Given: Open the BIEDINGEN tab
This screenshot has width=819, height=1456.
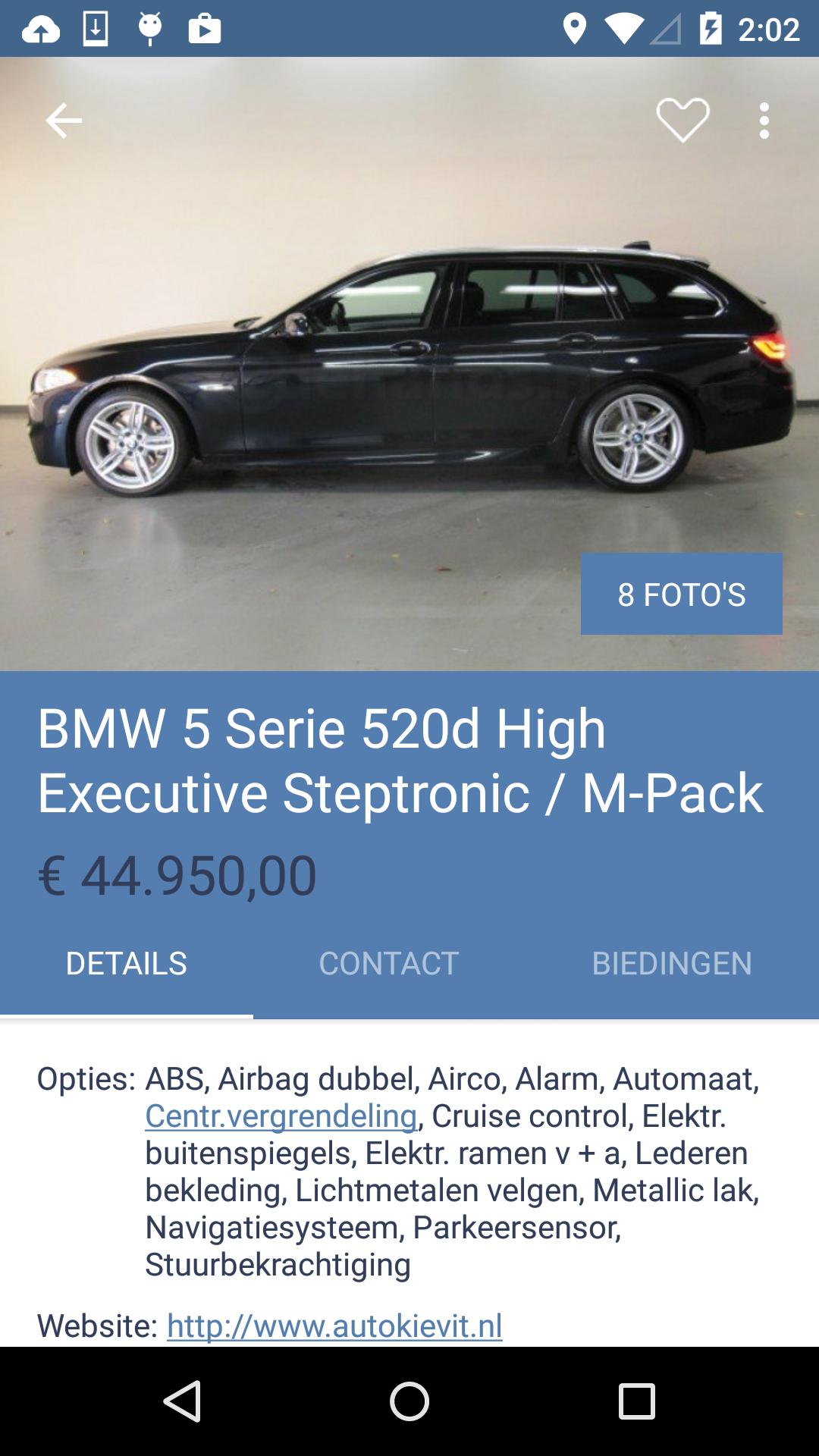Looking at the screenshot, I should click(672, 963).
